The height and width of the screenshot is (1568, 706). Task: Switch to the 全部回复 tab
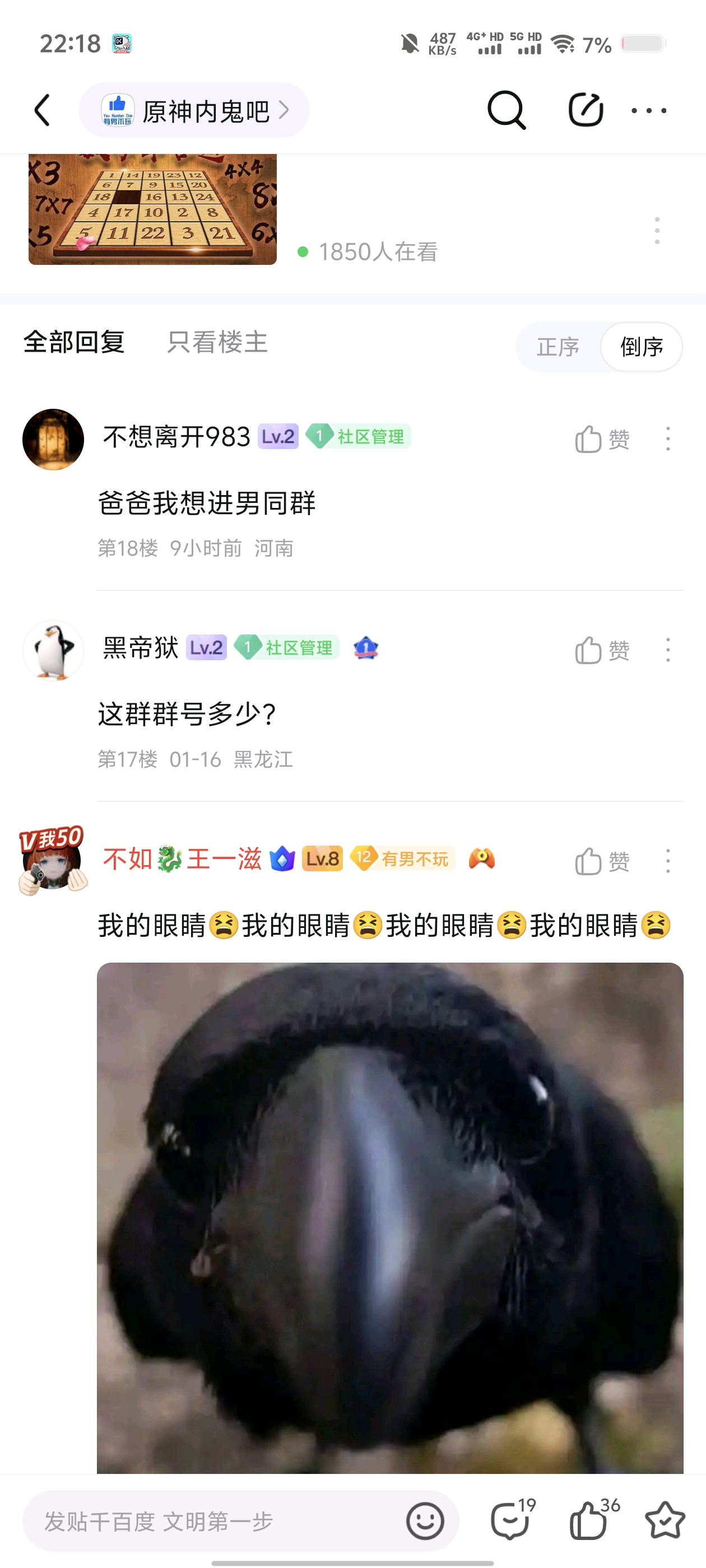[74, 342]
